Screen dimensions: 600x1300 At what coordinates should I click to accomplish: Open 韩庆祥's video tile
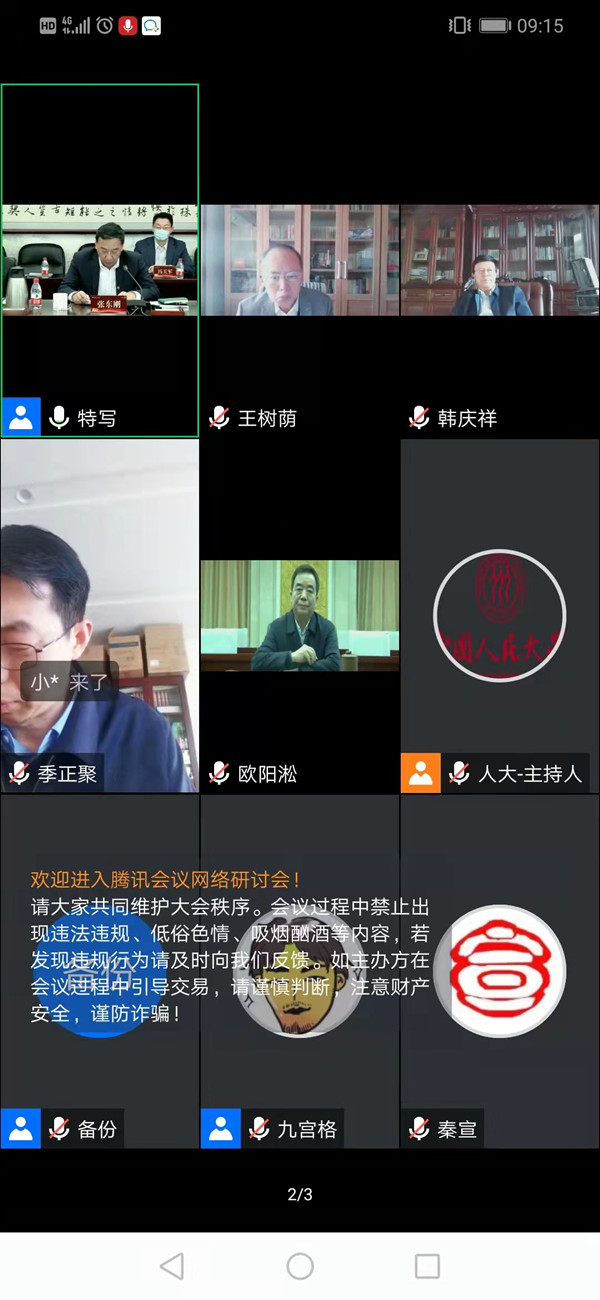point(500,260)
